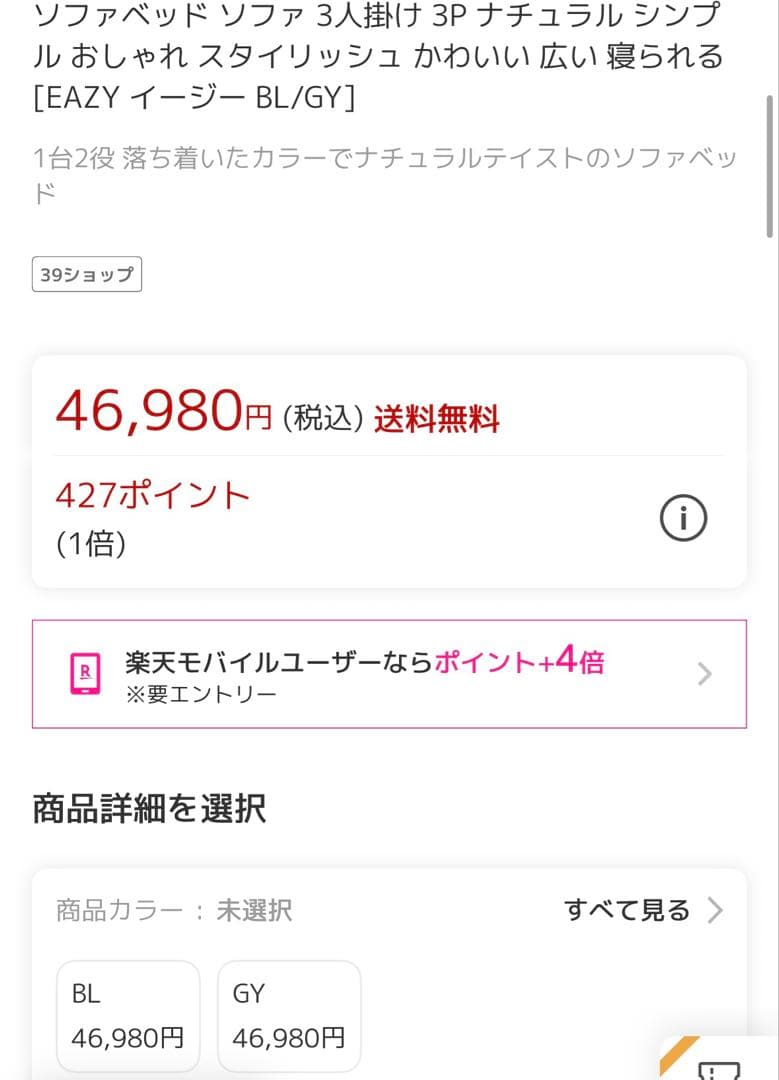
Task: Select the BL color option
Action: click(x=127, y=1015)
